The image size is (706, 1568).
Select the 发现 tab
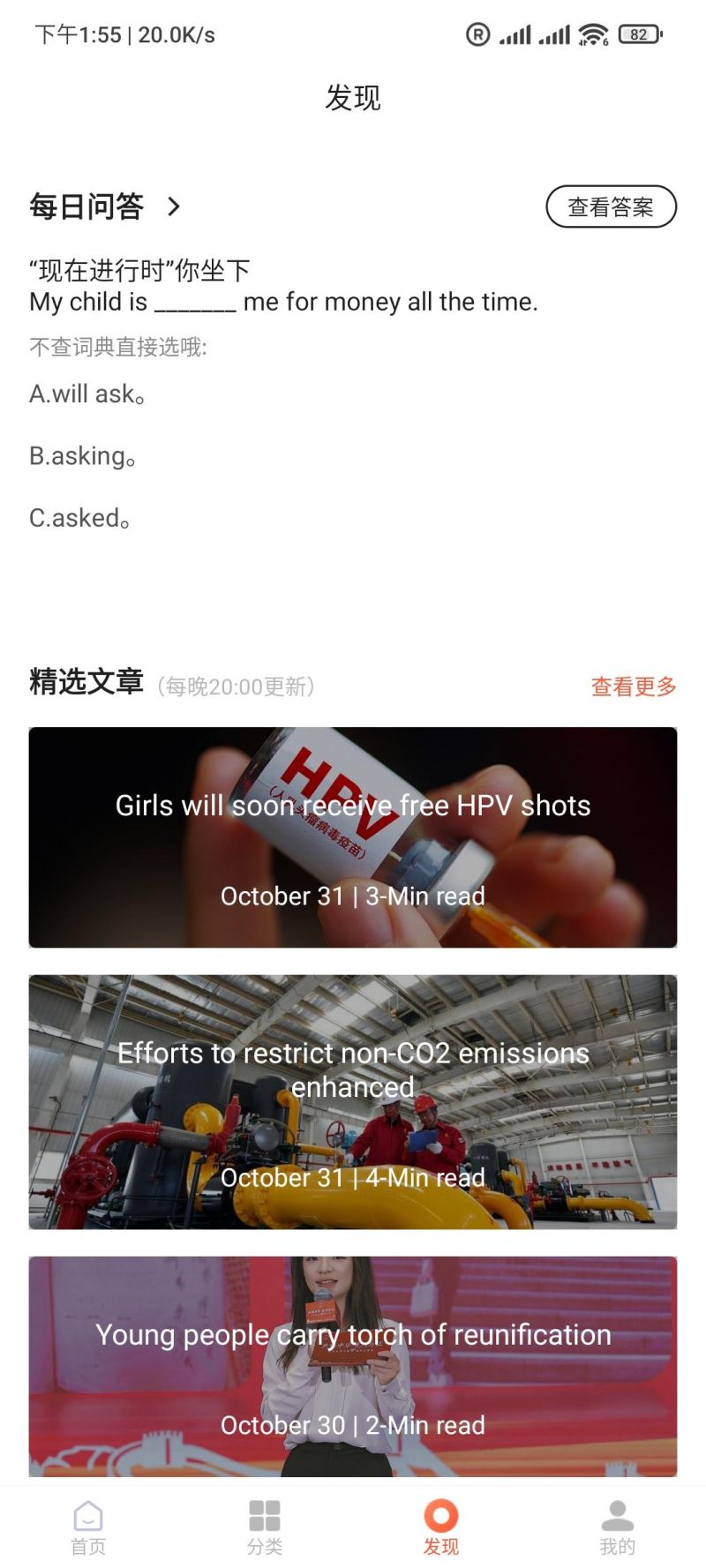pos(441,1527)
